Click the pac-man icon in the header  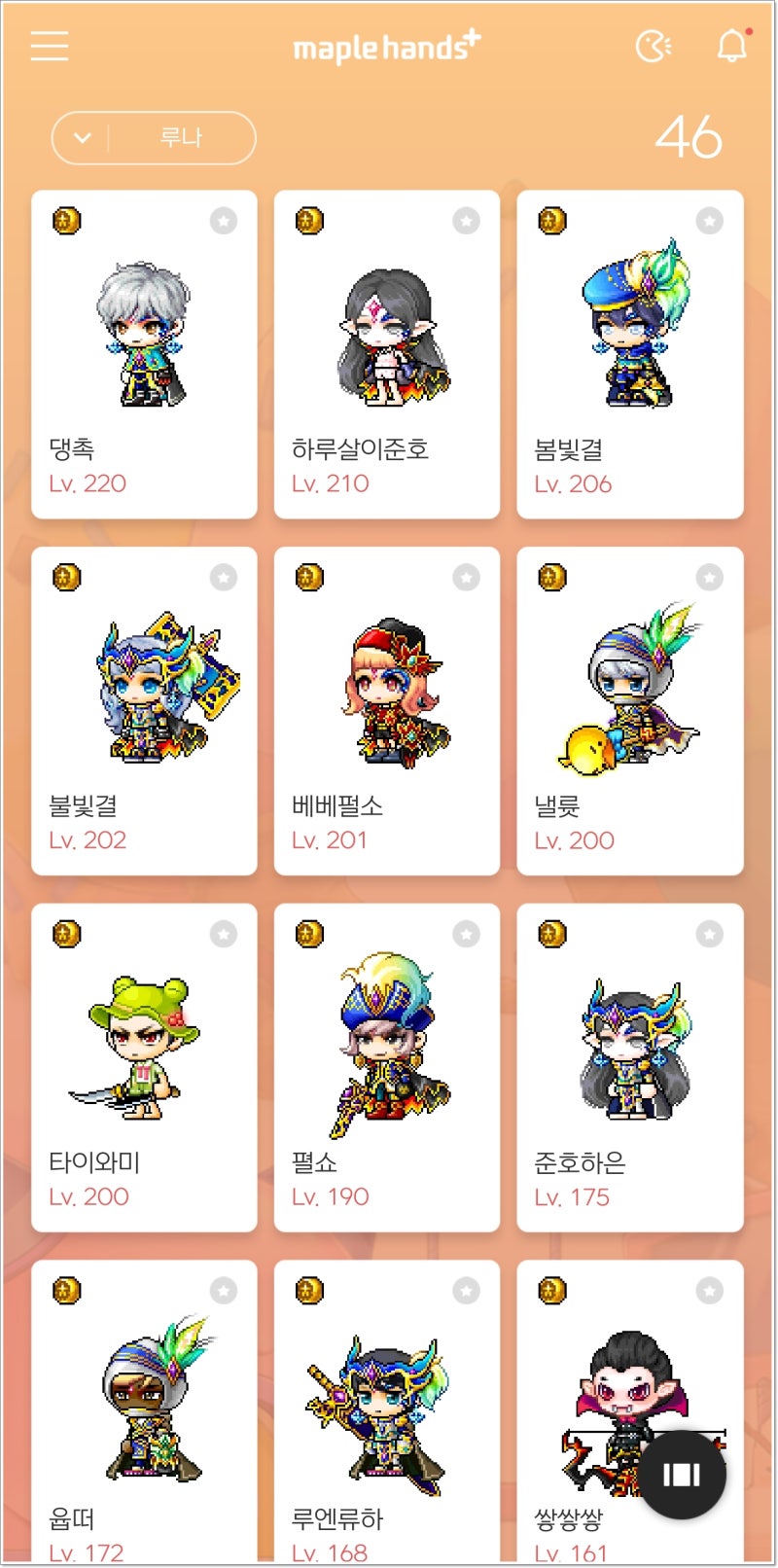pyautogui.click(x=655, y=46)
